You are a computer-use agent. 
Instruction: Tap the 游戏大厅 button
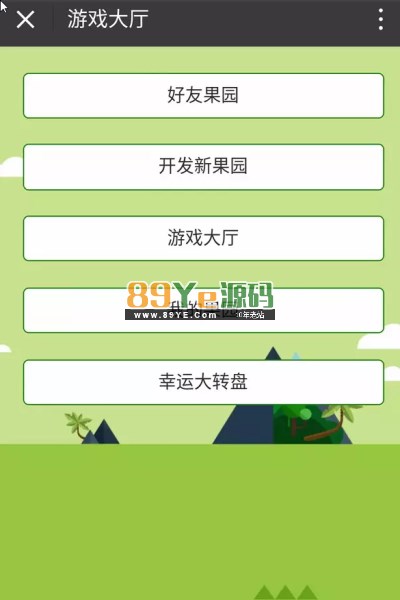click(x=203, y=238)
